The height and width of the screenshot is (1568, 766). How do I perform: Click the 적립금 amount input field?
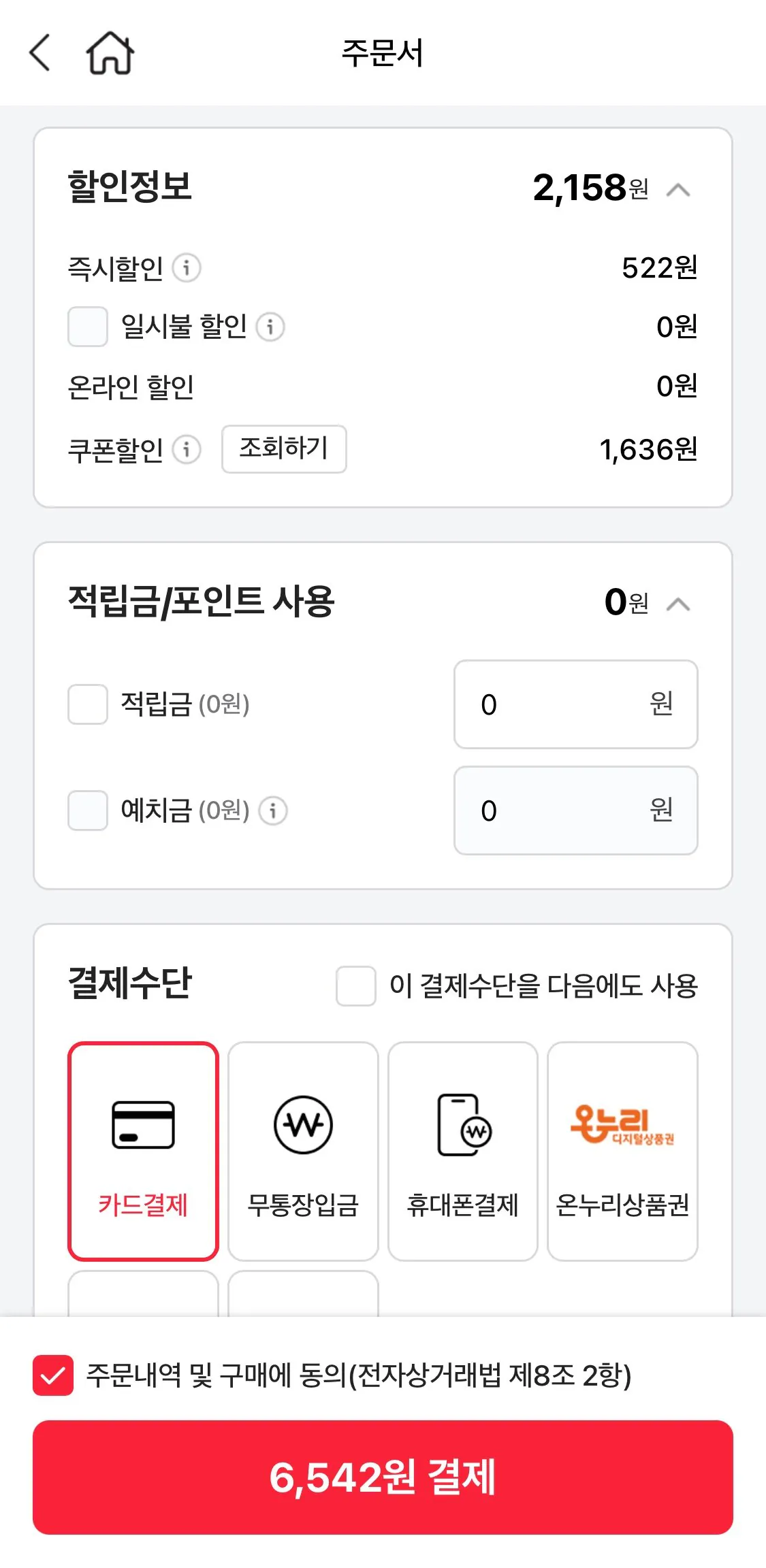[x=575, y=704]
